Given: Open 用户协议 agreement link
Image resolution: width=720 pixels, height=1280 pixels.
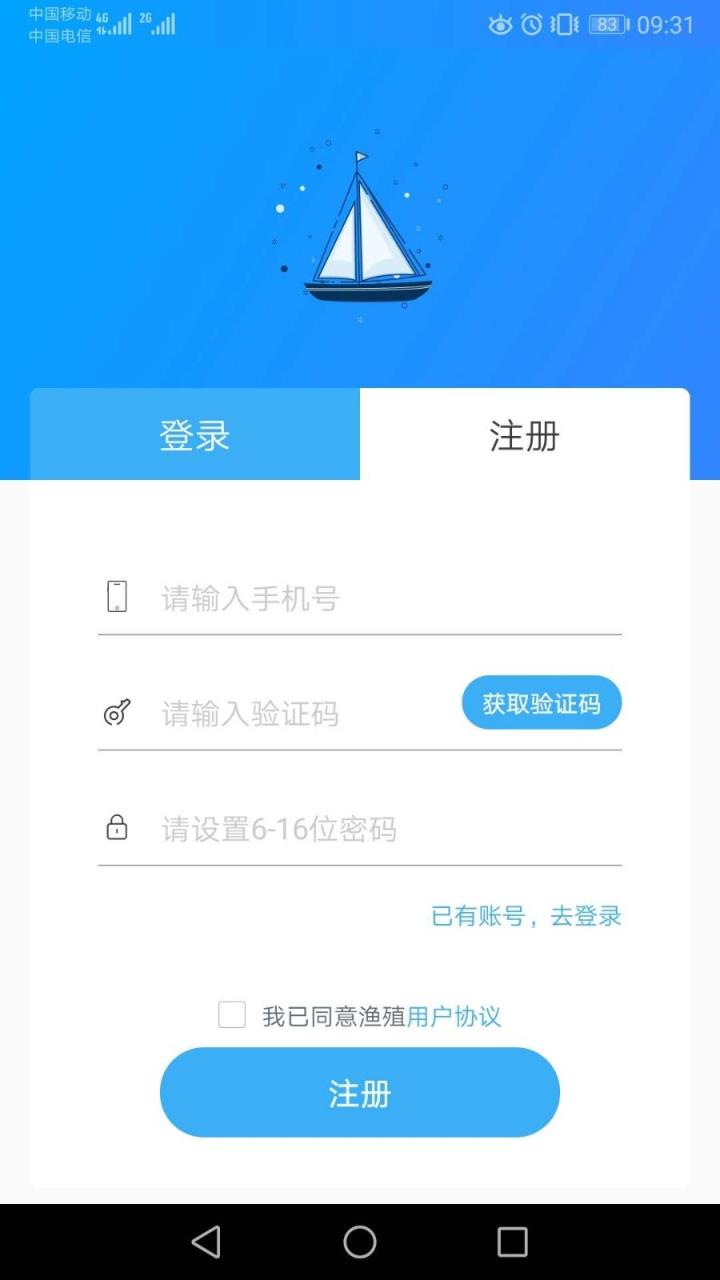Looking at the screenshot, I should [462, 1014].
